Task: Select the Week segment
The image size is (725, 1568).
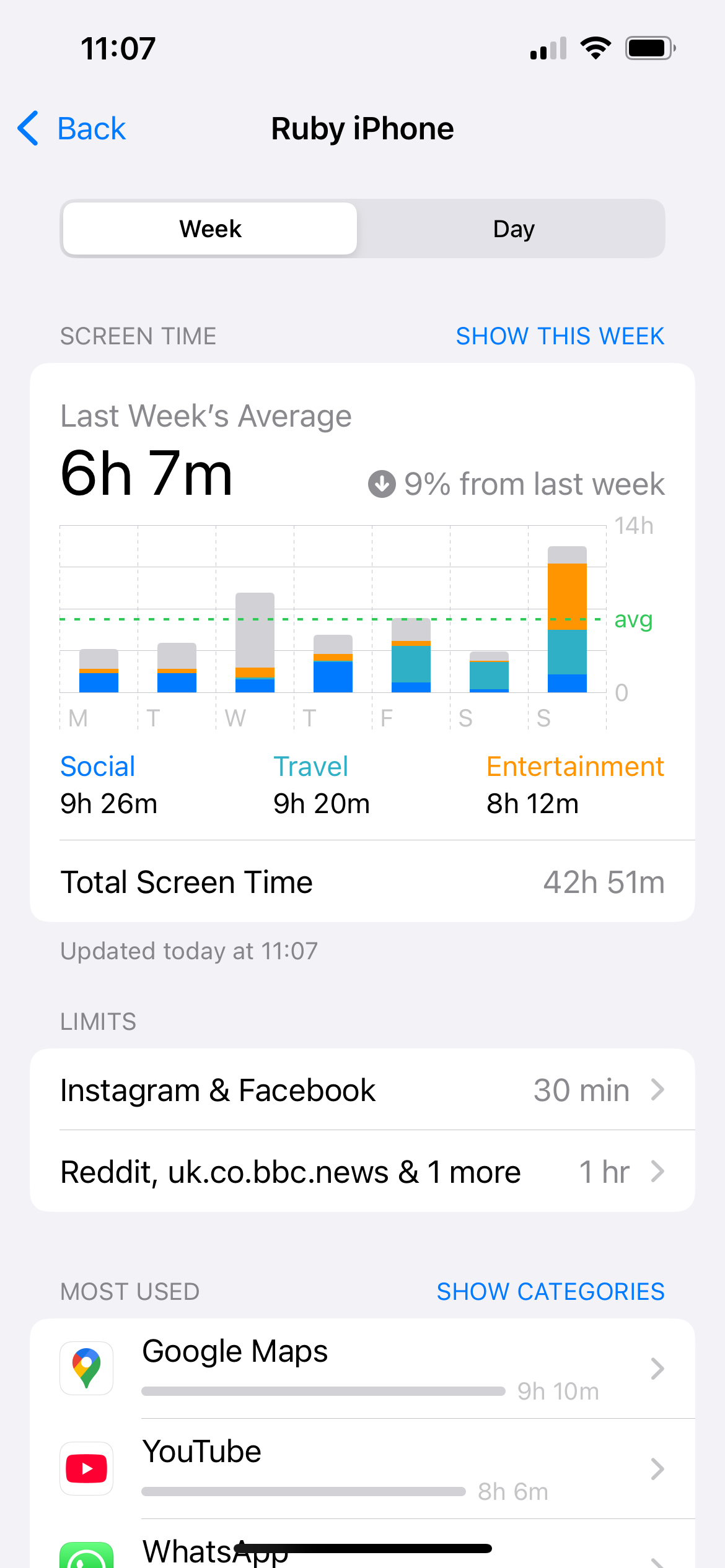Action: pos(210,229)
